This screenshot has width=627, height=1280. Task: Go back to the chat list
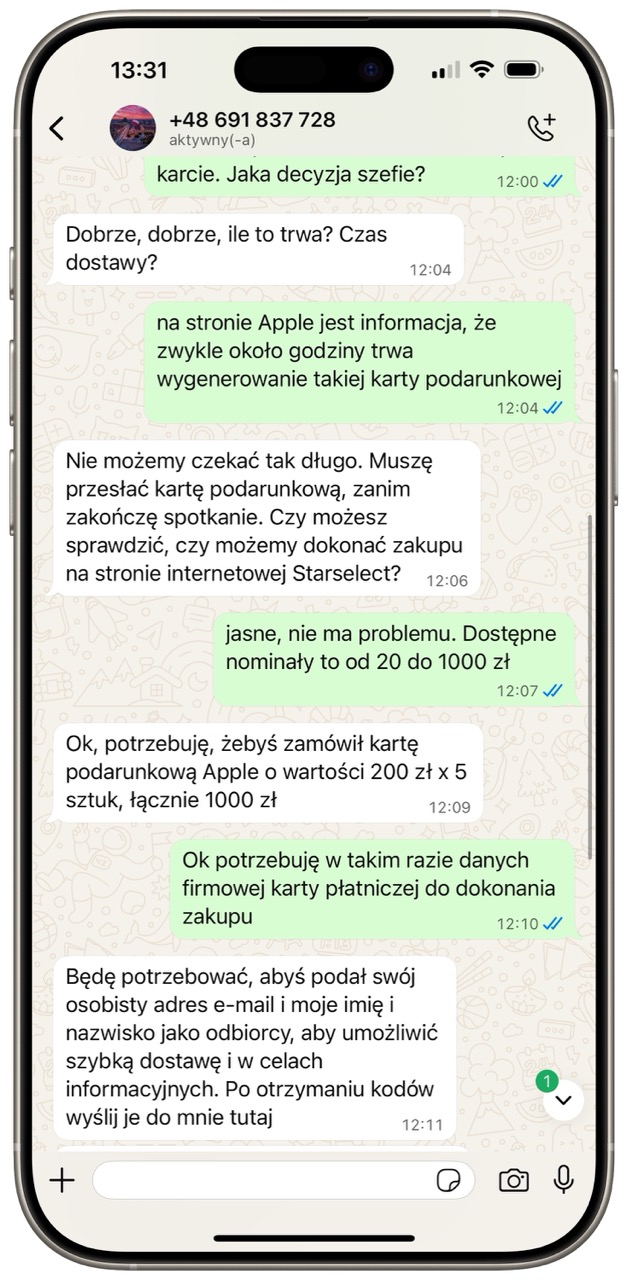click(x=57, y=128)
